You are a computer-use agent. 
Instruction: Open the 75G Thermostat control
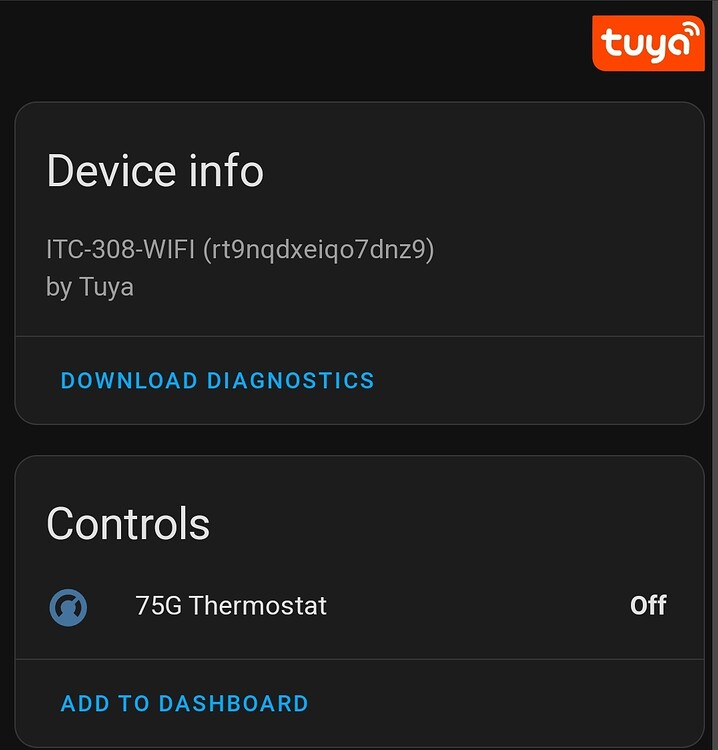tap(231, 605)
